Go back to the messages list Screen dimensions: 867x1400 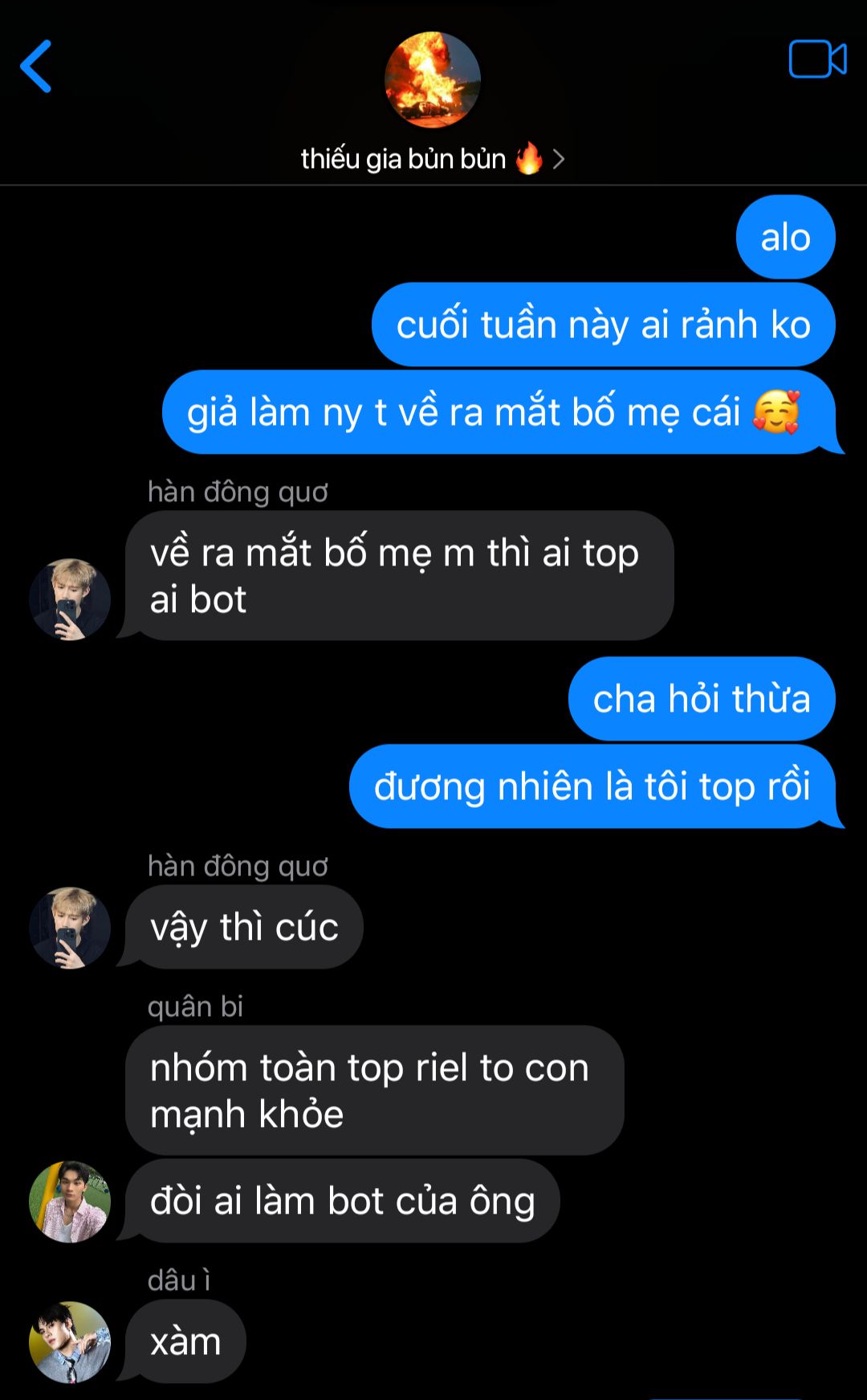click(36, 67)
